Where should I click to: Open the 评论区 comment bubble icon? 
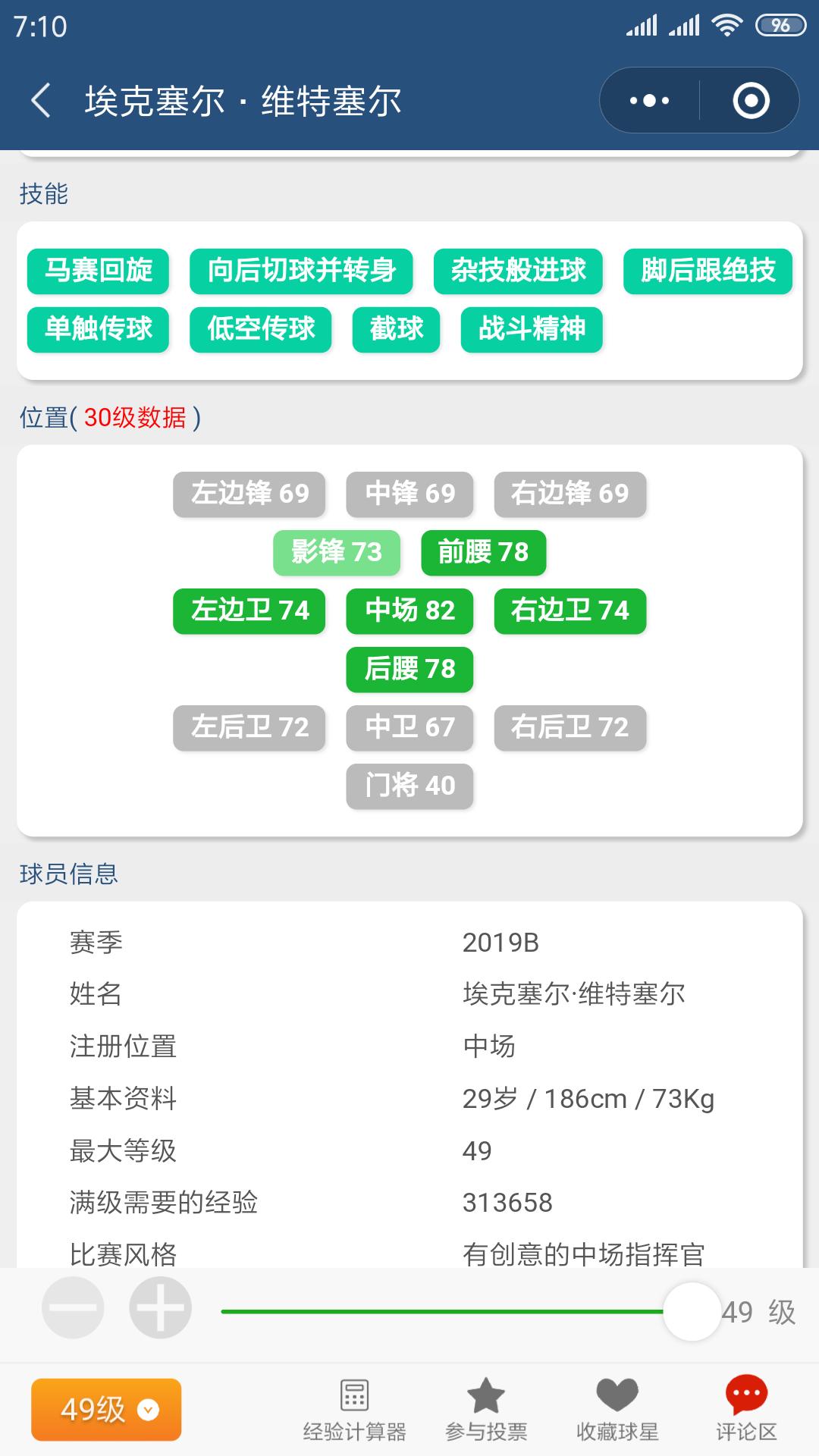tap(747, 1412)
